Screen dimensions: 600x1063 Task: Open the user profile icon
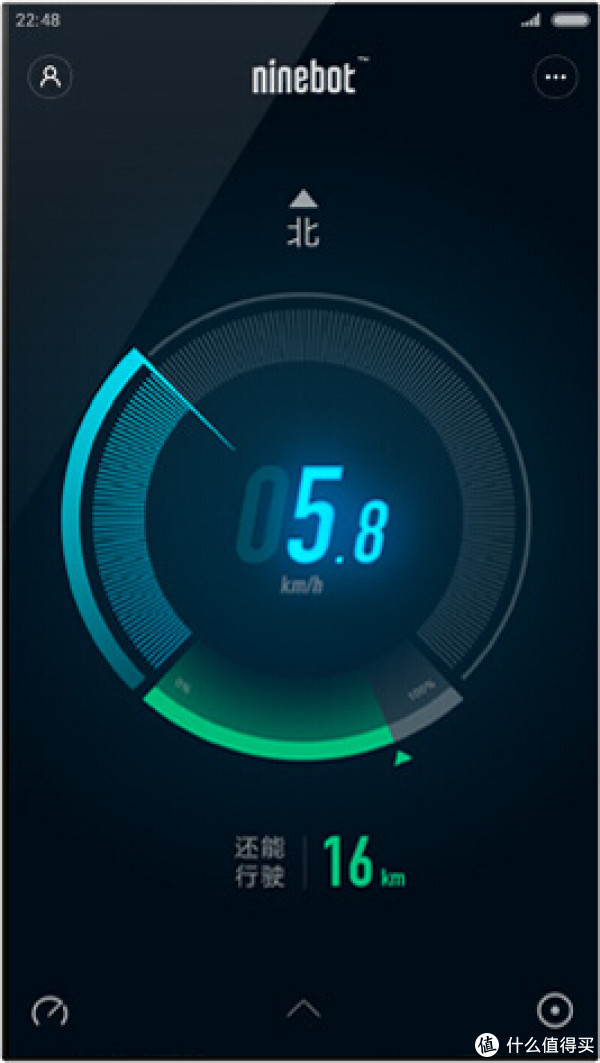pos(50,77)
